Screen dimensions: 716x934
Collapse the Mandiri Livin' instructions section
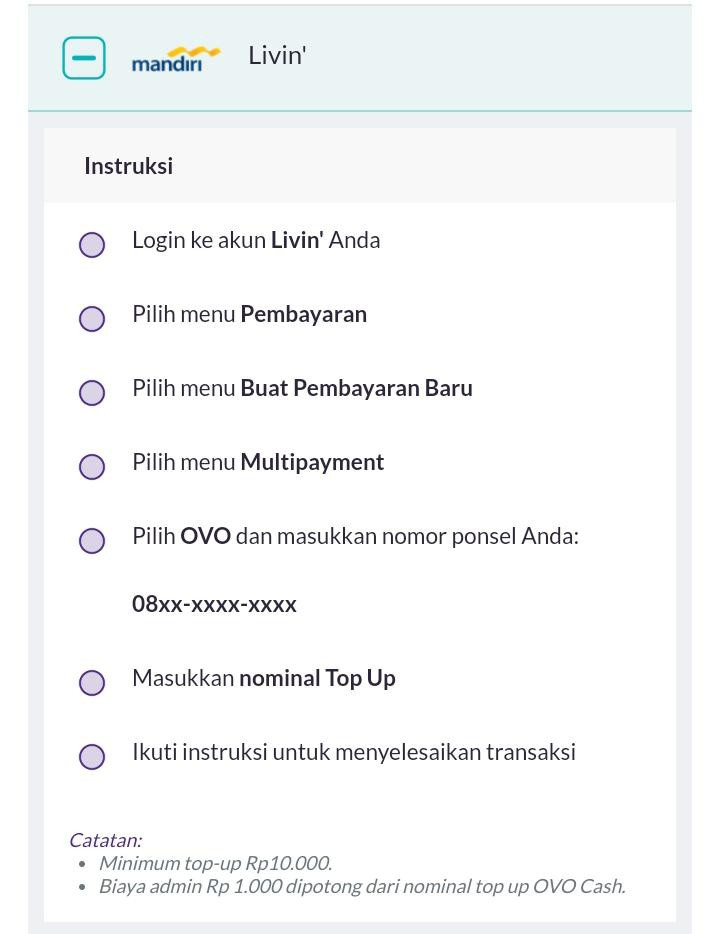pos(84,58)
